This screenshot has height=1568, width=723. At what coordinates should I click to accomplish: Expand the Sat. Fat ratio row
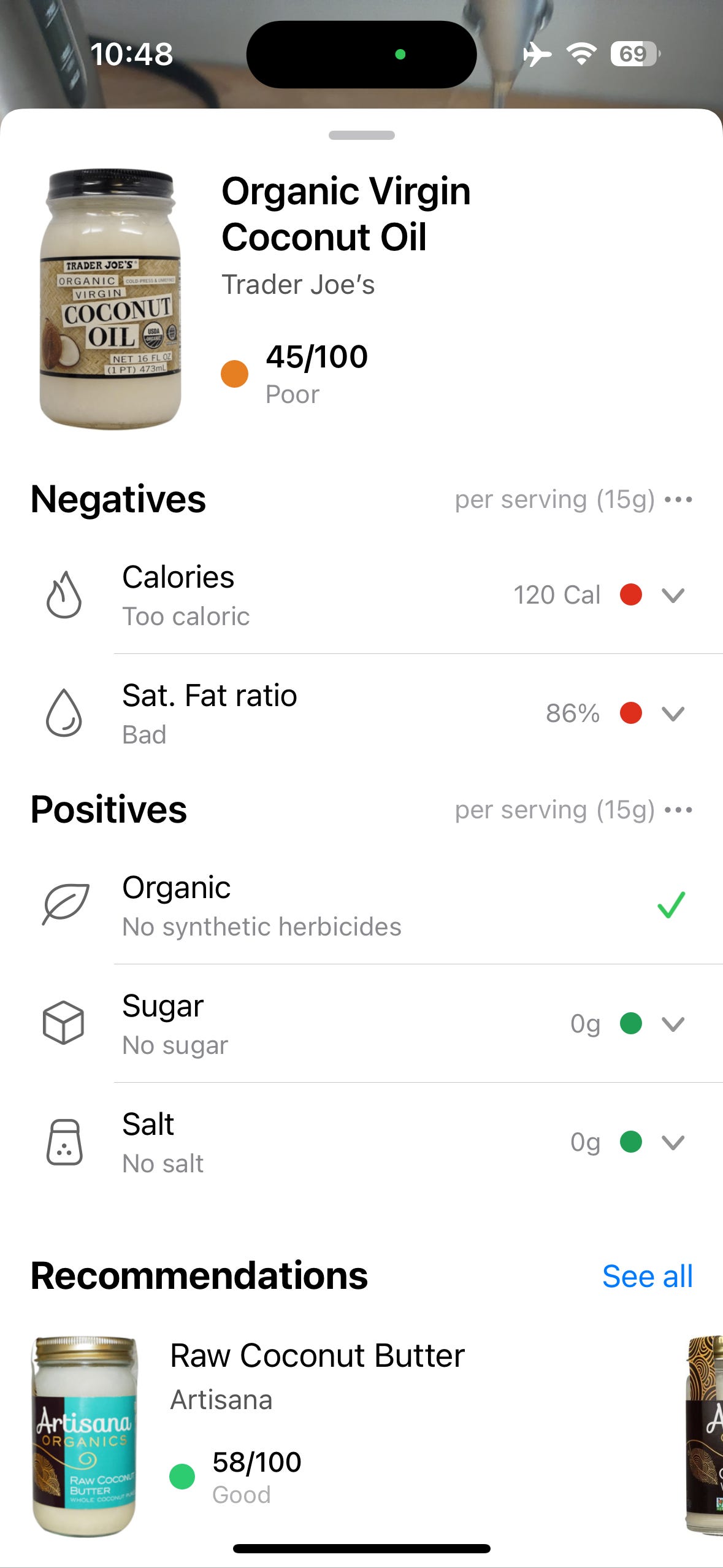[362, 713]
